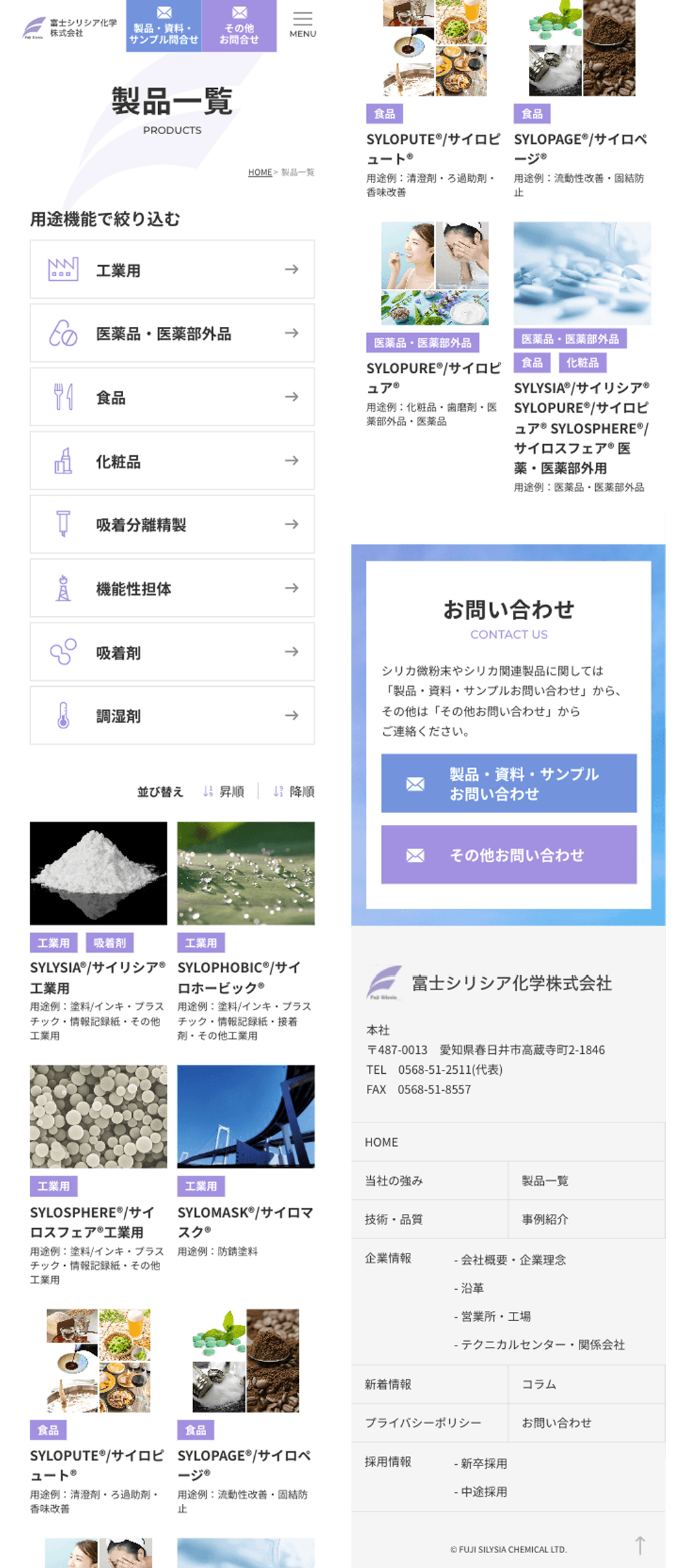Screen dimensions: 682x1568
Task: Filter products by 医薬品・医薬部外品
Action: pyautogui.click(x=172, y=333)
